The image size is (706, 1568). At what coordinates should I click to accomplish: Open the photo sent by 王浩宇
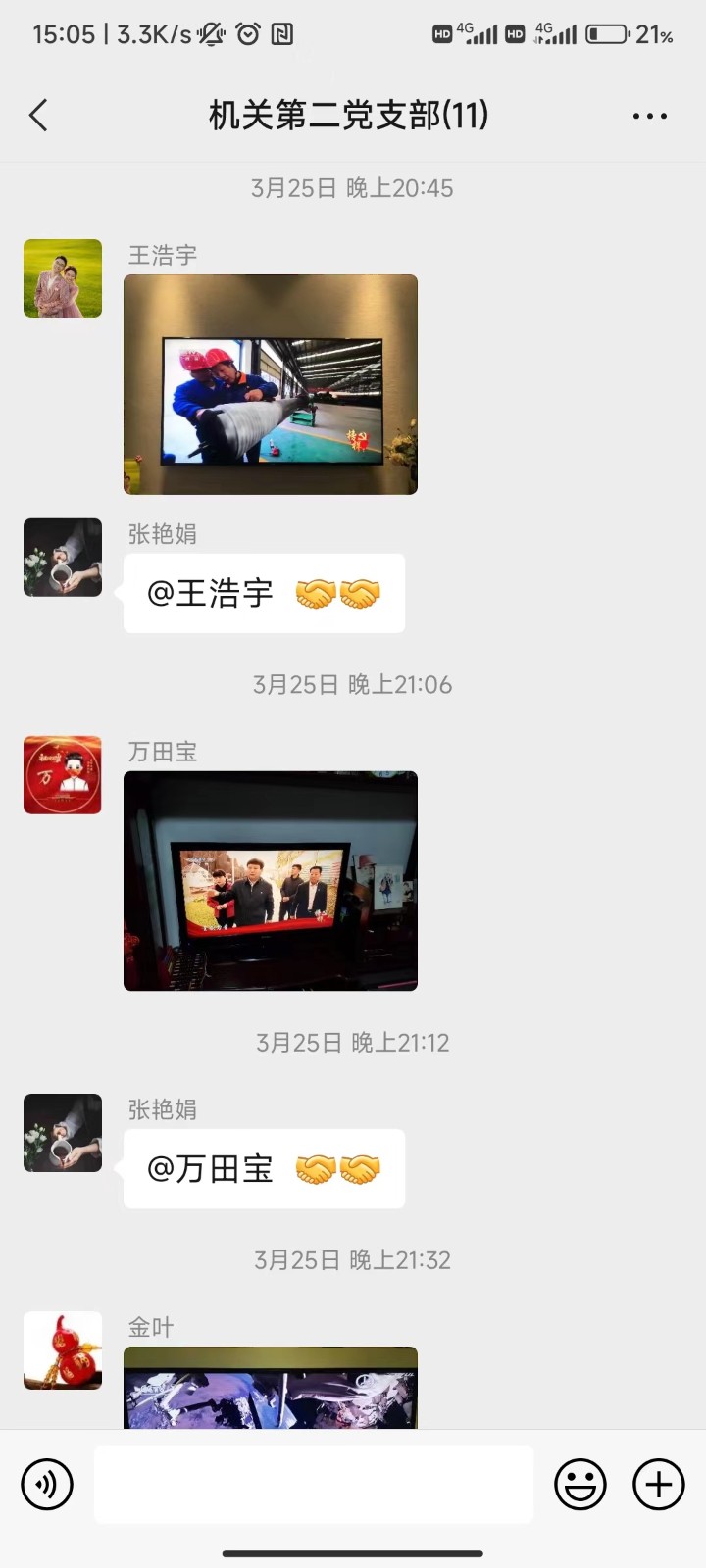tap(271, 384)
